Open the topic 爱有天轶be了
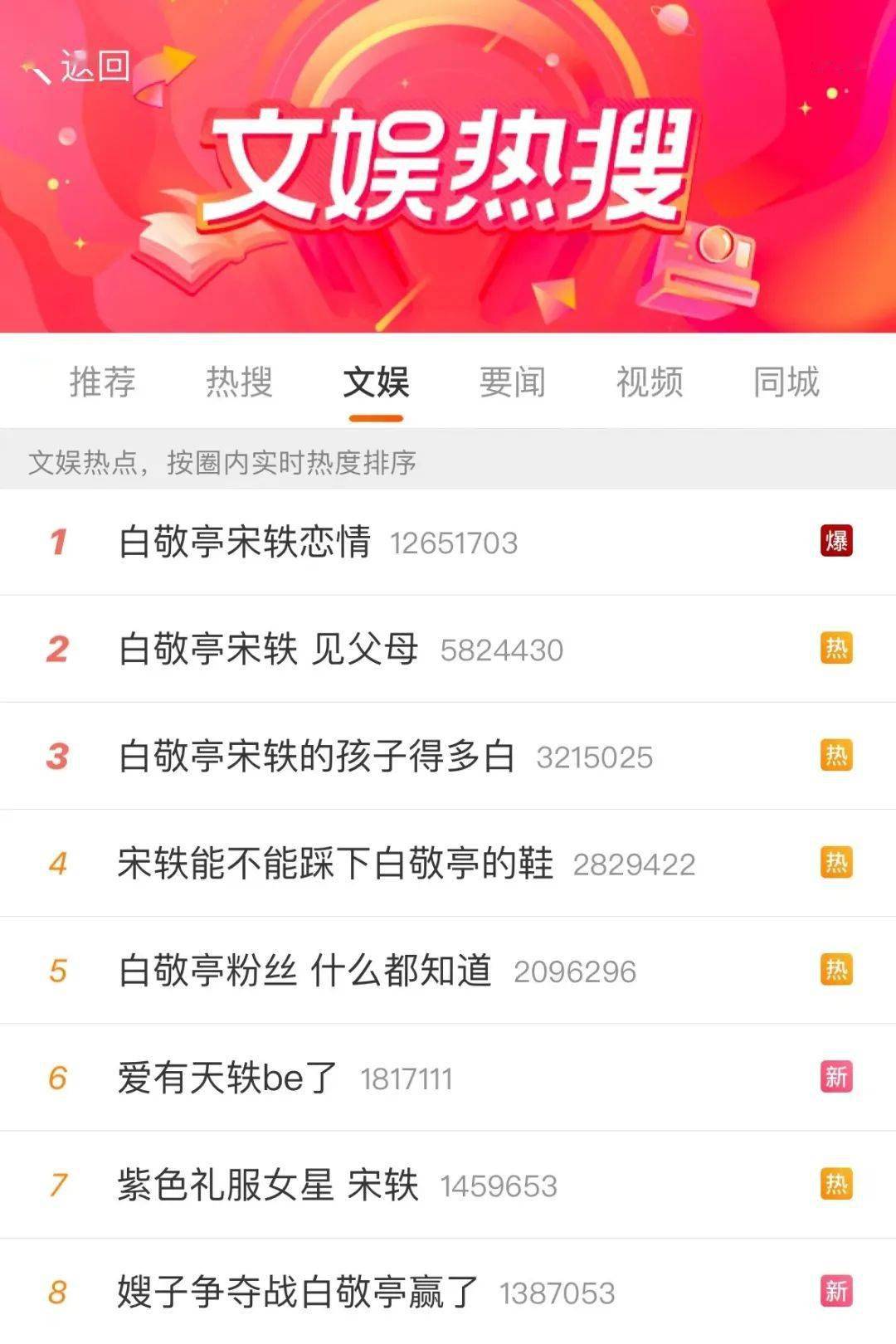 (227, 1078)
